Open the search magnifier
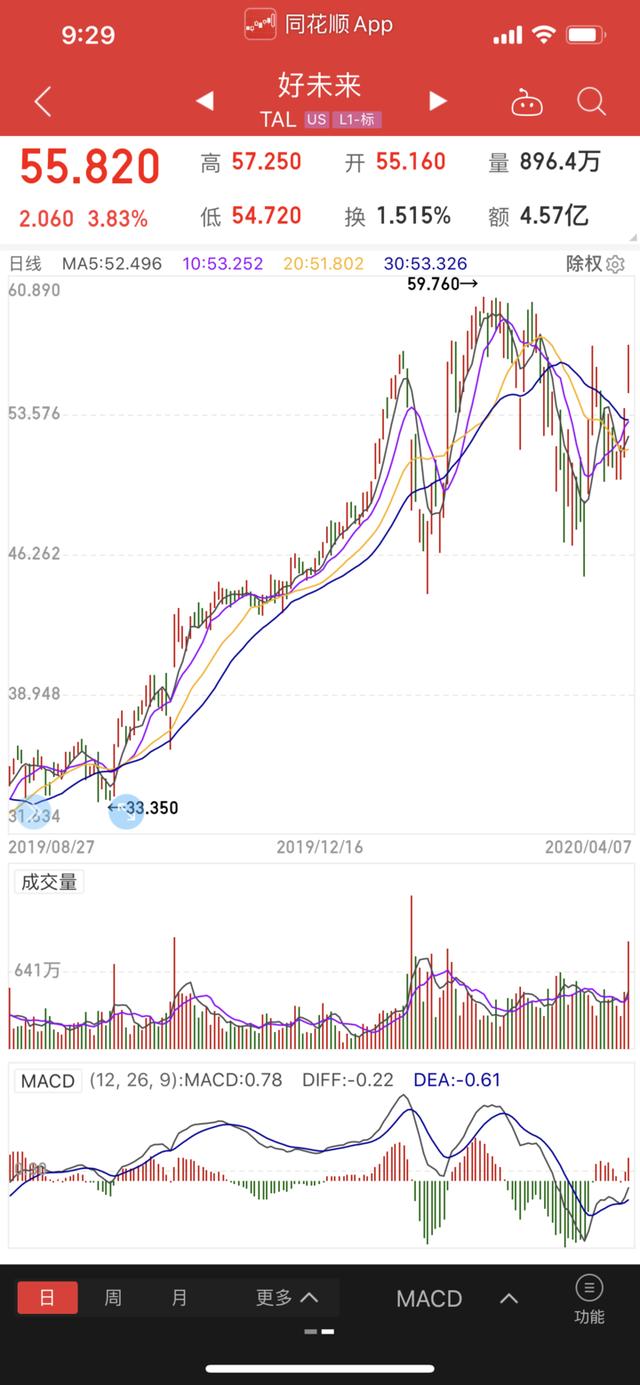This screenshot has width=640, height=1385. (x=591, y=101)
